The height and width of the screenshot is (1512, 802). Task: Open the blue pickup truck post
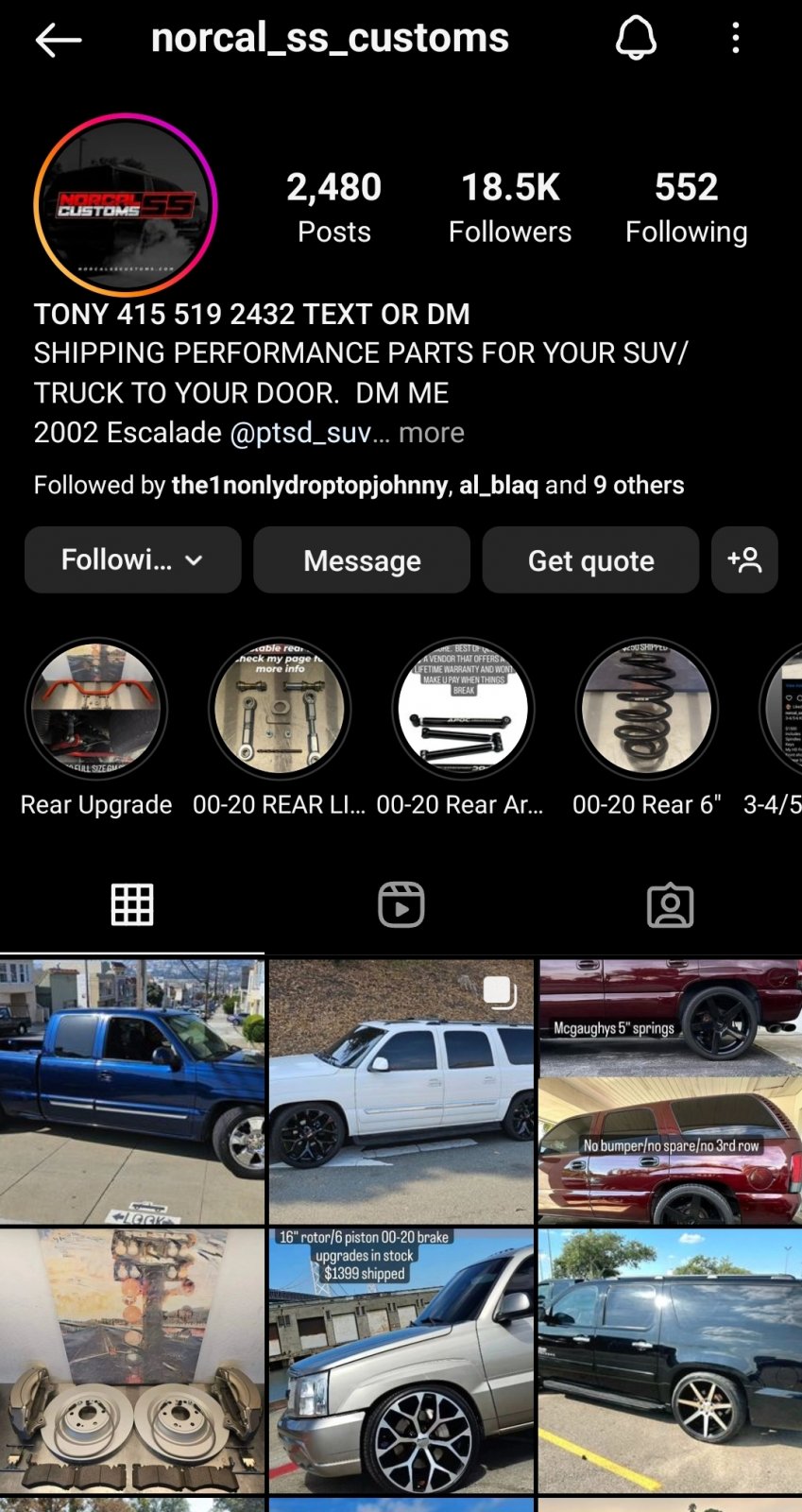coord(132,1091)
